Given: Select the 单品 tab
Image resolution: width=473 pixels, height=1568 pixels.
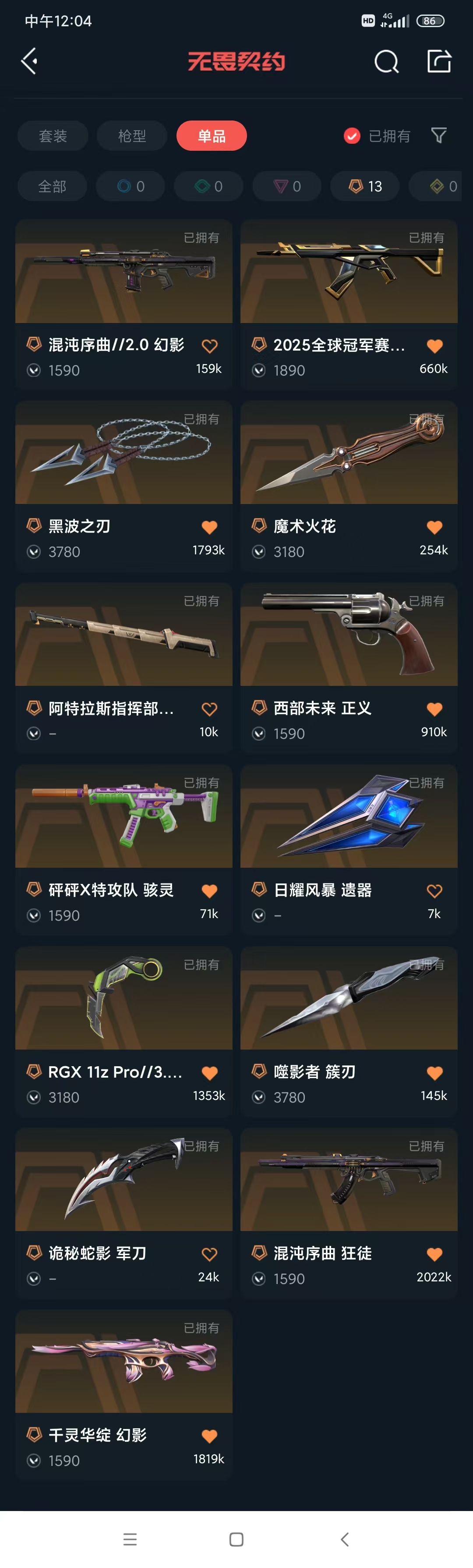Looking at the screenshot, I should pos(212,136).
